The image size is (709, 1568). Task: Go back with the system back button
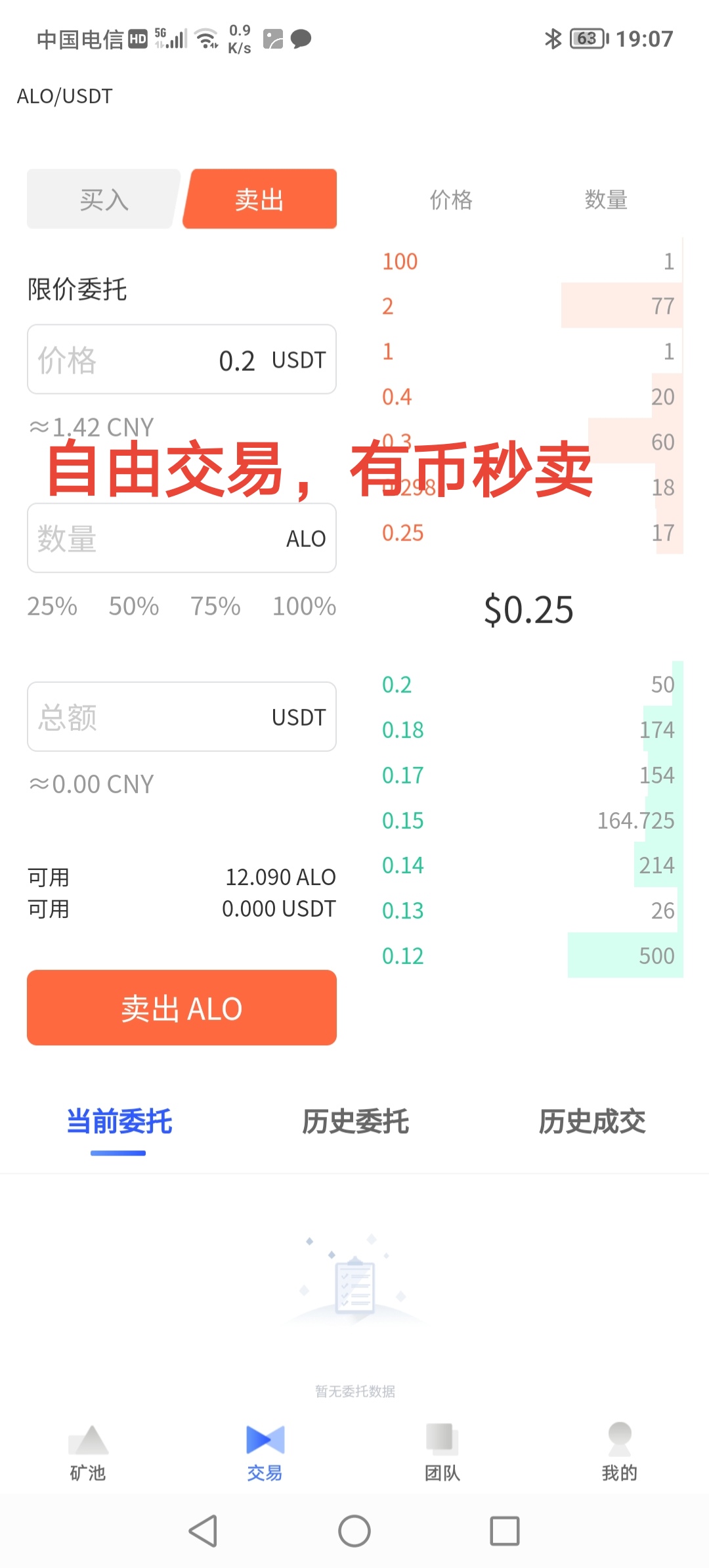pos(203,1531)
